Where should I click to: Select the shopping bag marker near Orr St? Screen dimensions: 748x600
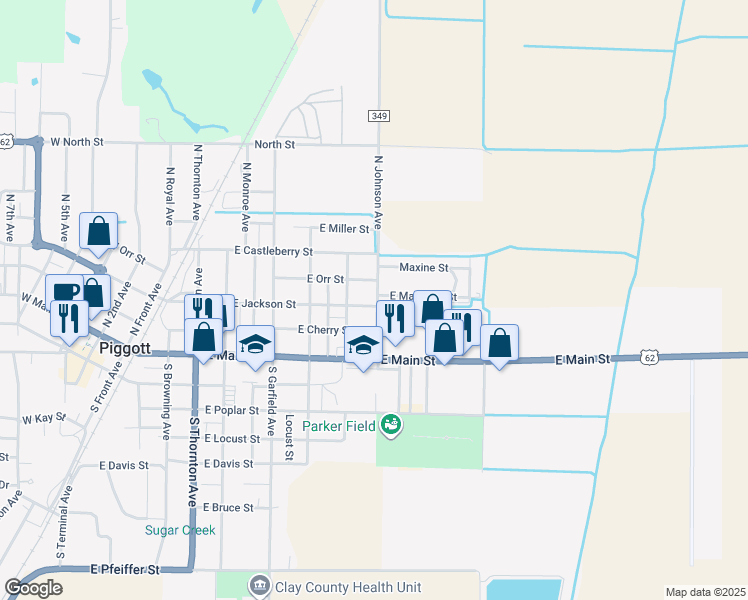coord(99,232)
